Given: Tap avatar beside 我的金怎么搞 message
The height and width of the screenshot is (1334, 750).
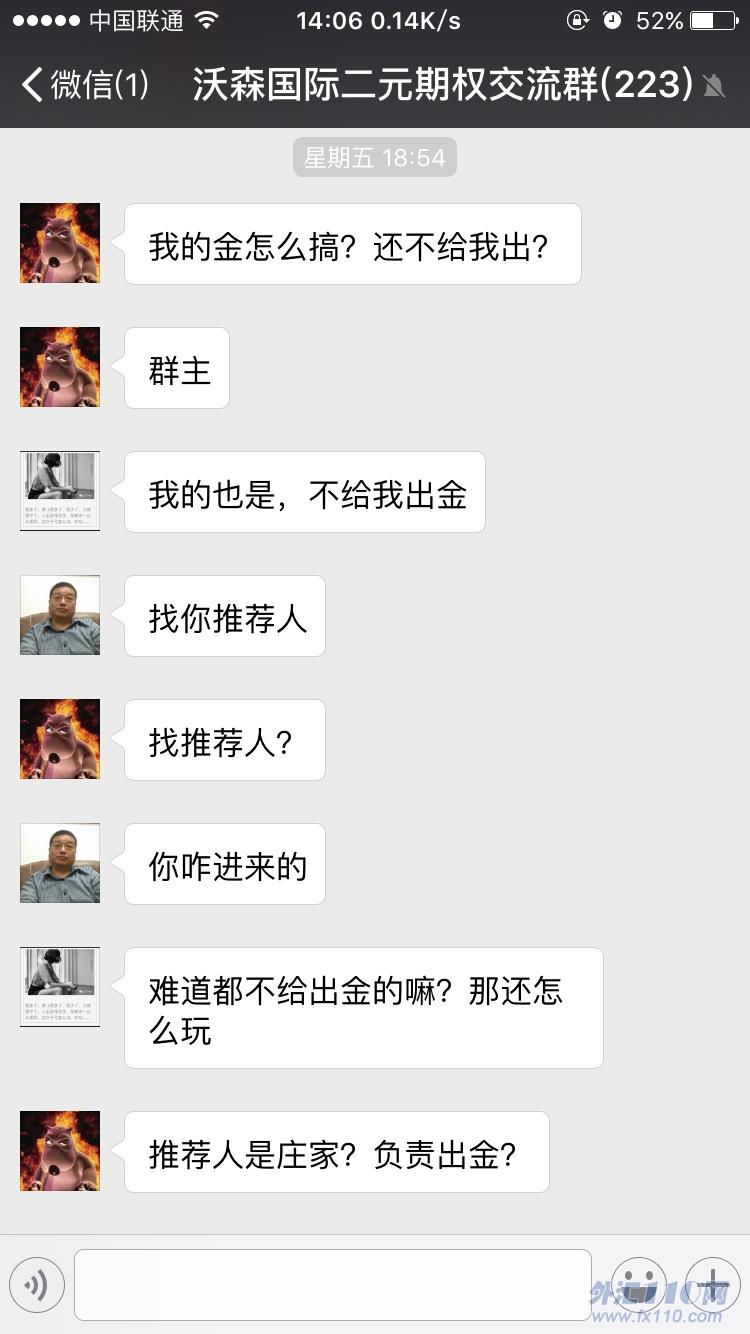Looking at the screenshot, I should coord(60,243).
